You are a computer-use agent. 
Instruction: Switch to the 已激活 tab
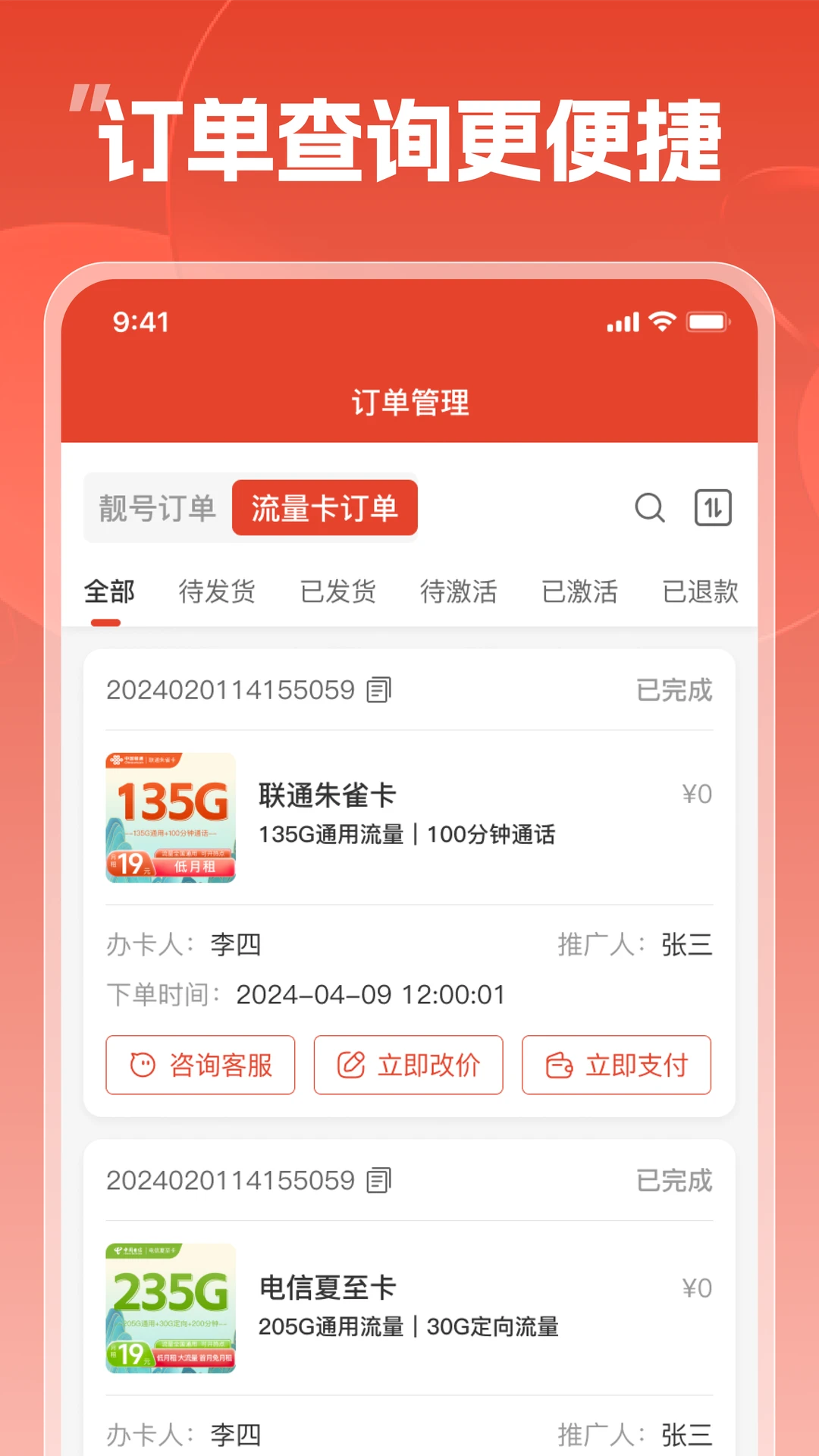click(579, 592)
